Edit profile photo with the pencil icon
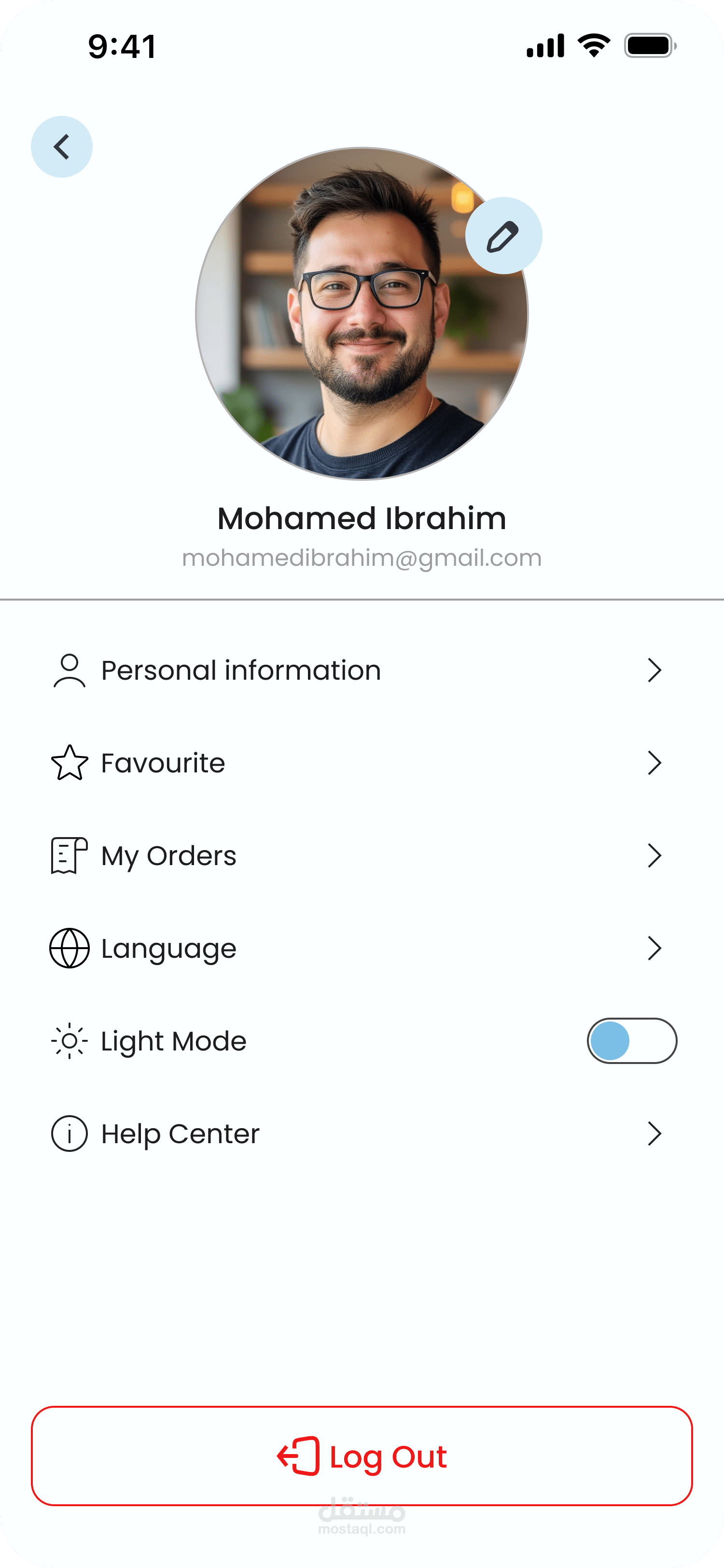The height and width of the screenshot is (1568, 724). click(503, 236)
